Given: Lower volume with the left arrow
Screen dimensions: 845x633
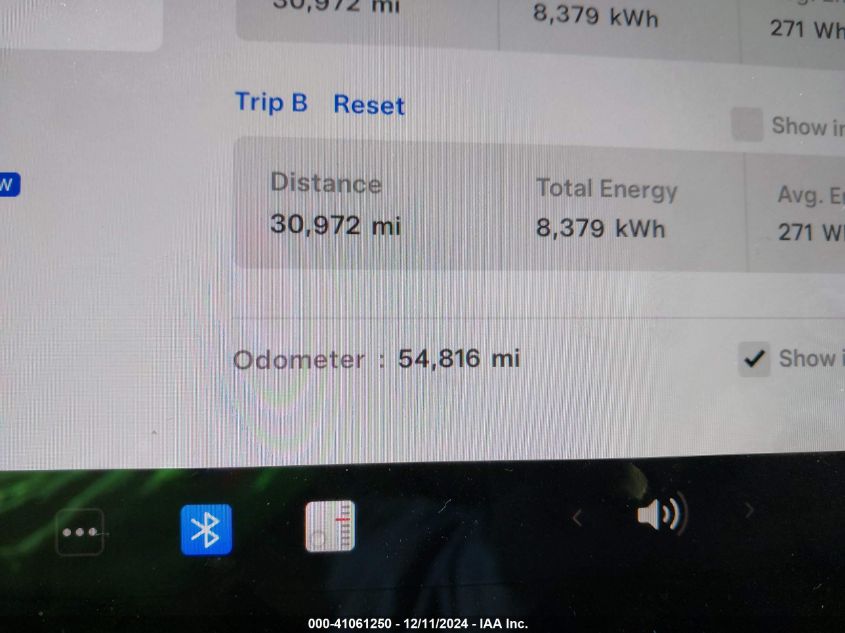Looking at the screenshot, I should click(x=576, y=517).
